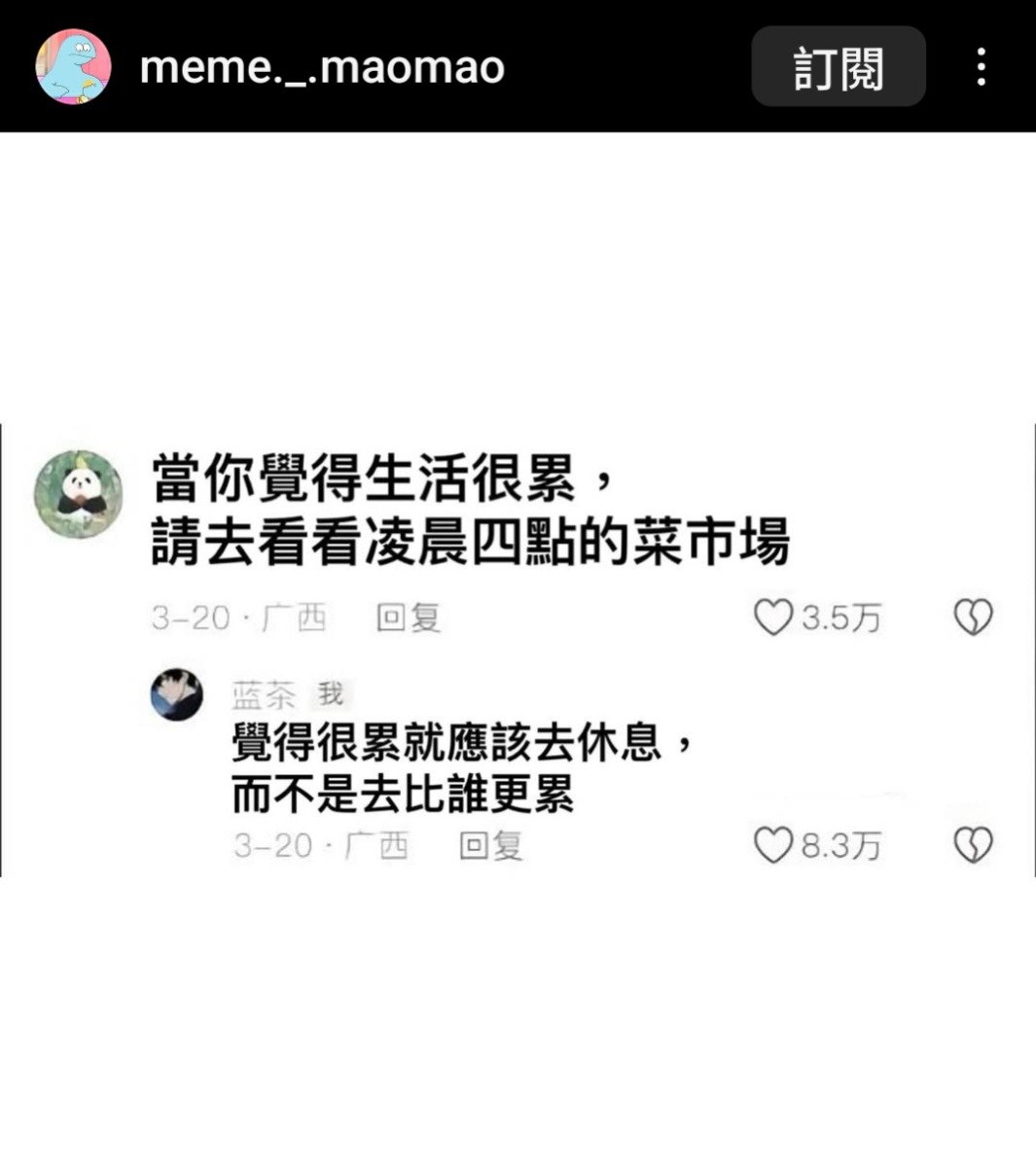
Task: Open the three-dot overflow menu
Action: (981, 67)
